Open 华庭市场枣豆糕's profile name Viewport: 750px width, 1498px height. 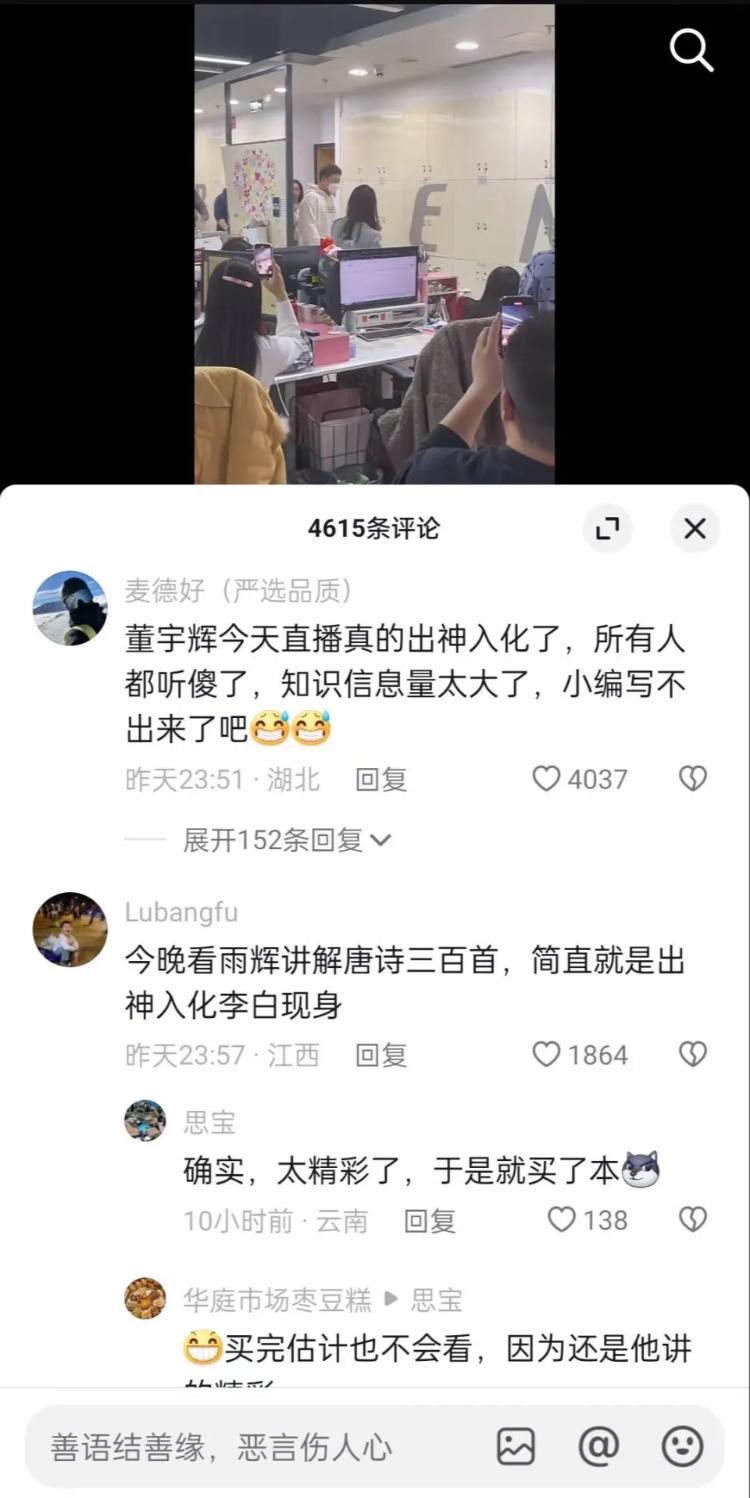point(277,1300)
